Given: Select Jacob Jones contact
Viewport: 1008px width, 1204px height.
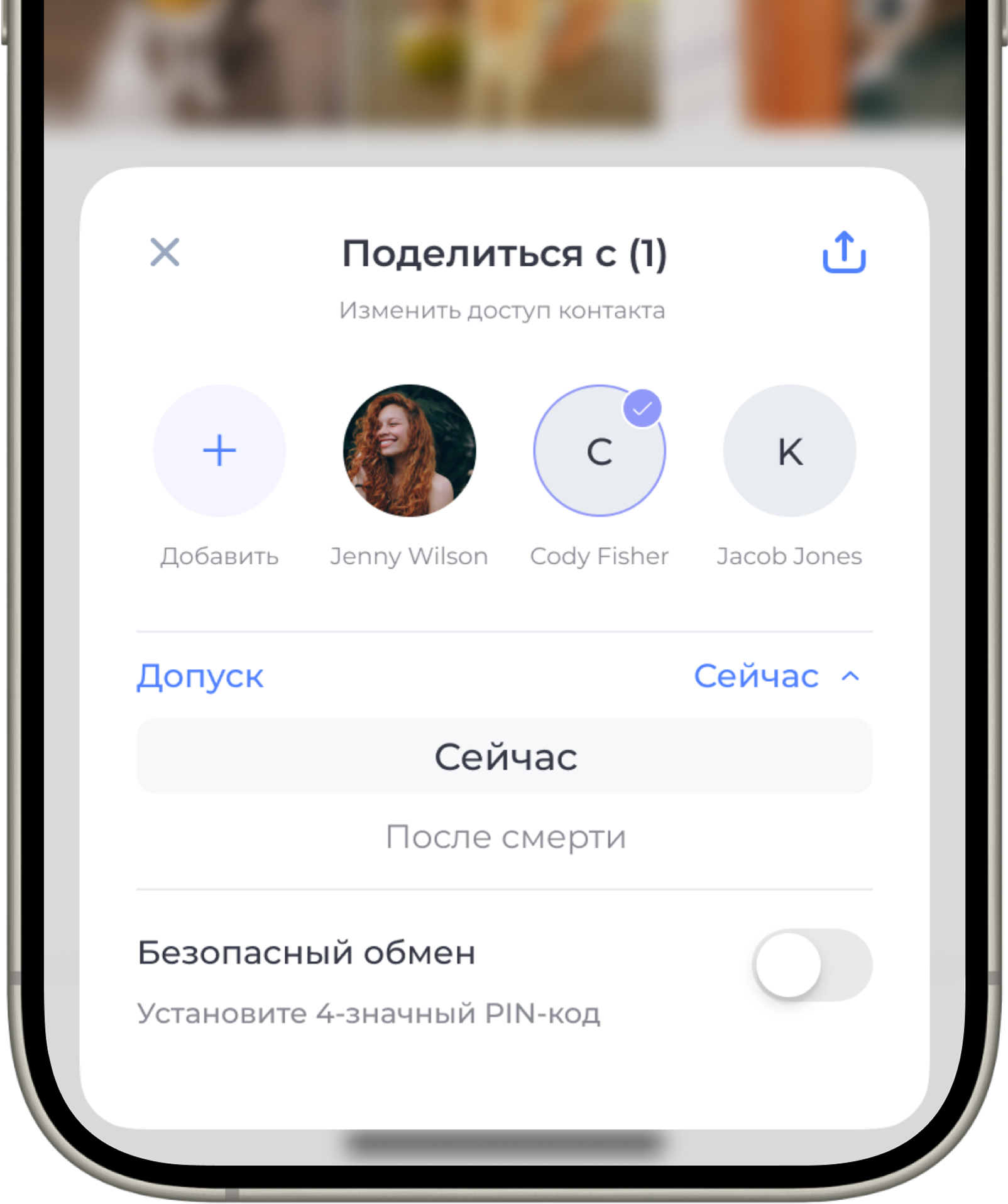Looking at the screenshot, I should [789, 451].
